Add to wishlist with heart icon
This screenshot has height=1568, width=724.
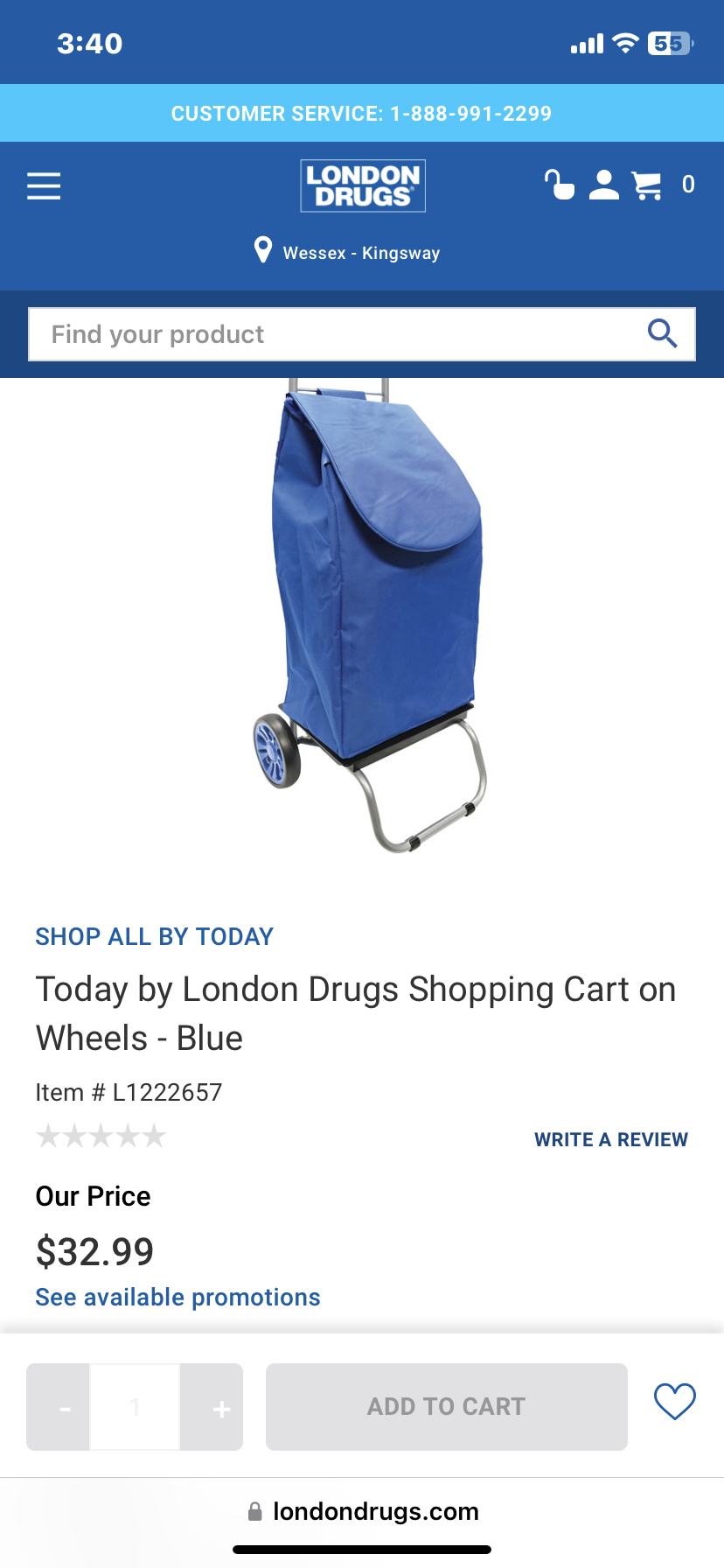[674, 1402]
